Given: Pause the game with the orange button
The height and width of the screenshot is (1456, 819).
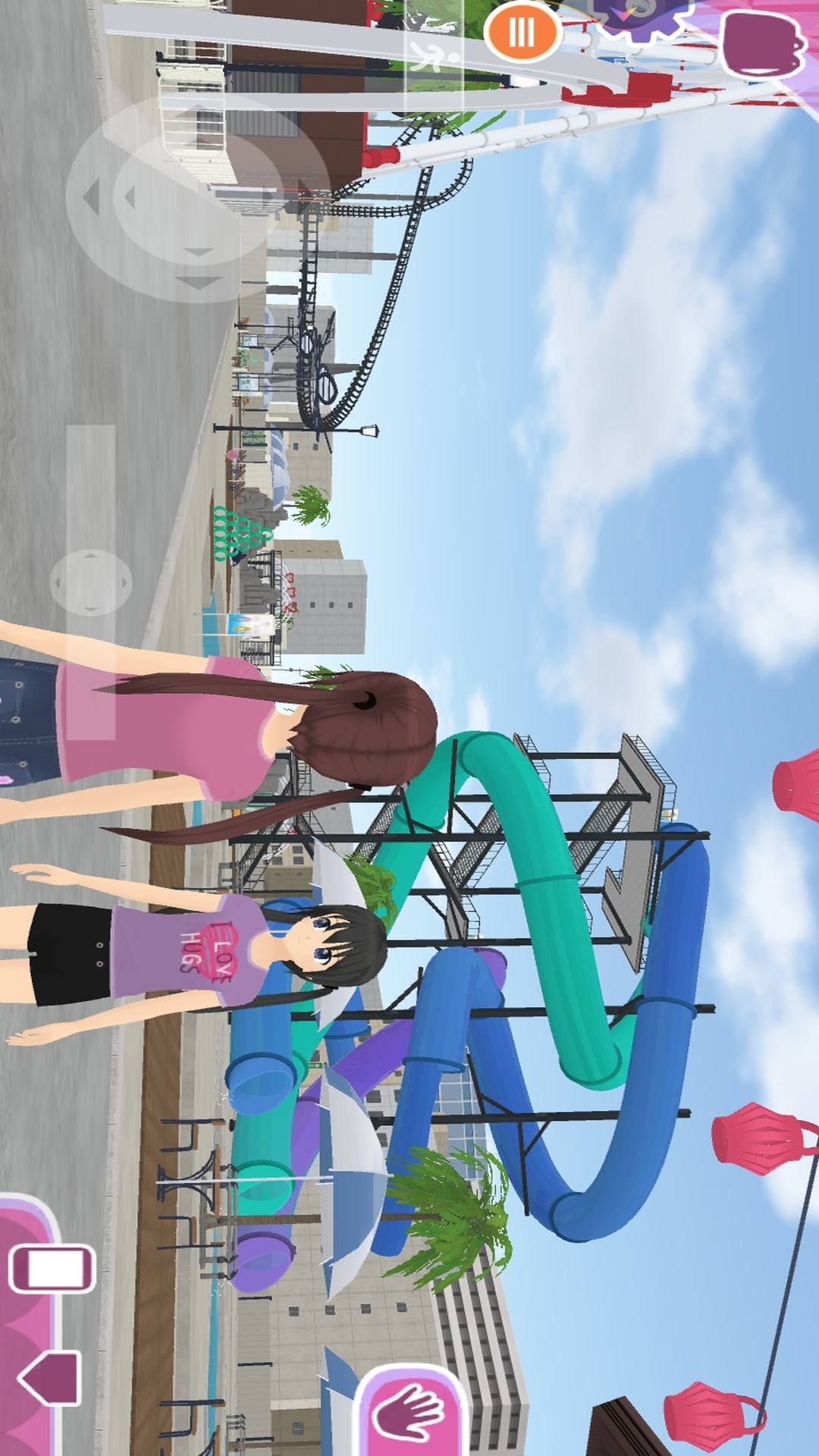Looking at the screenshot, I should point(522,31).
